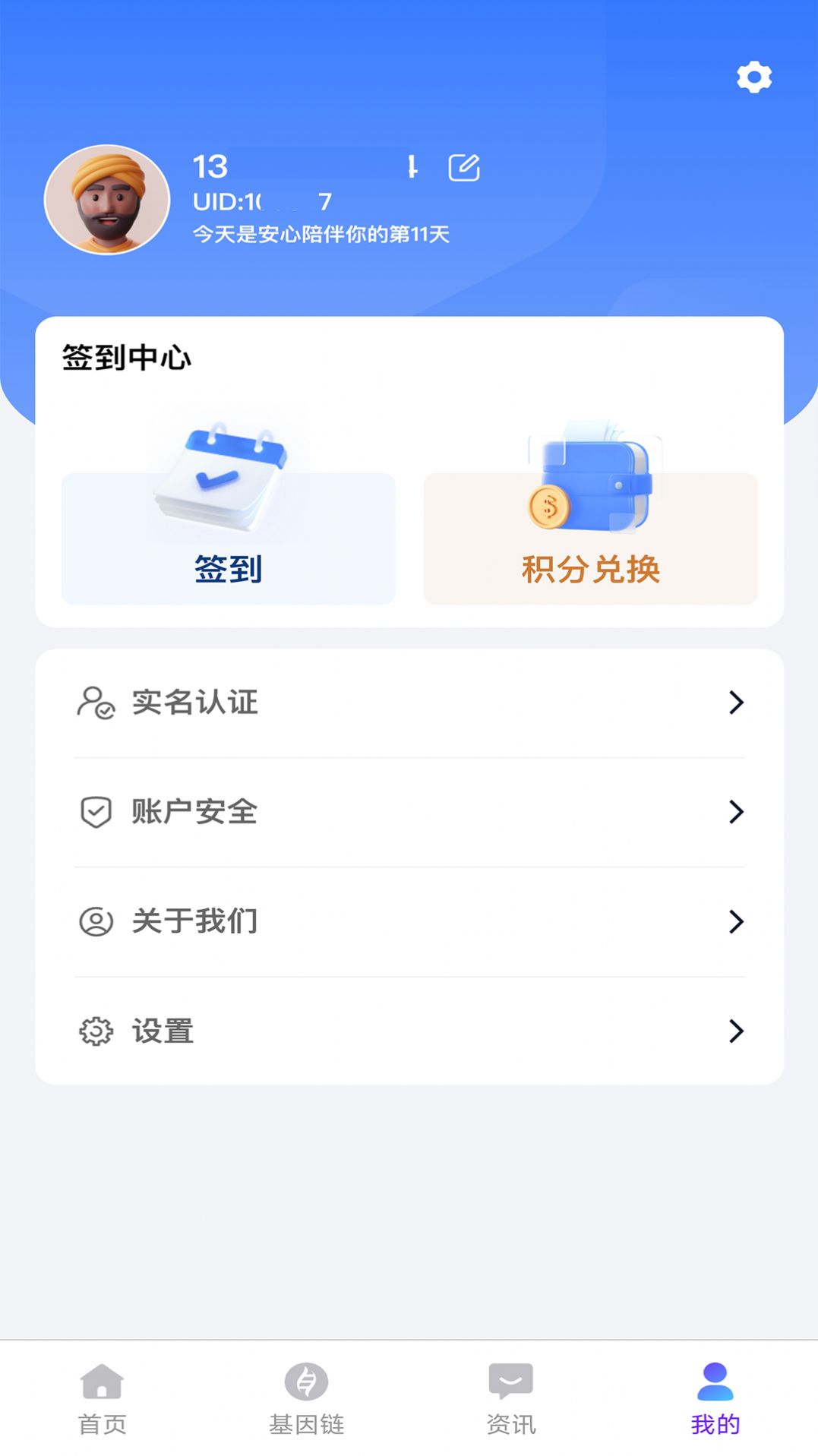Expand 设置 with its chevron arrow
Image resolution: width=818 pixels, height=1456 pixels.
pos(734,1031)
